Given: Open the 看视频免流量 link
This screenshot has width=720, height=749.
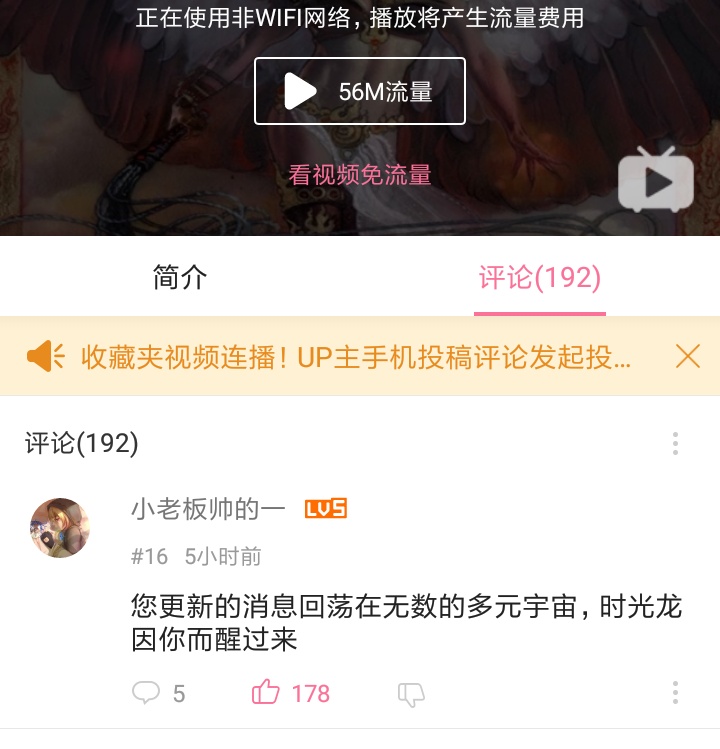Looking at the screenshot, I should (360, 176).
